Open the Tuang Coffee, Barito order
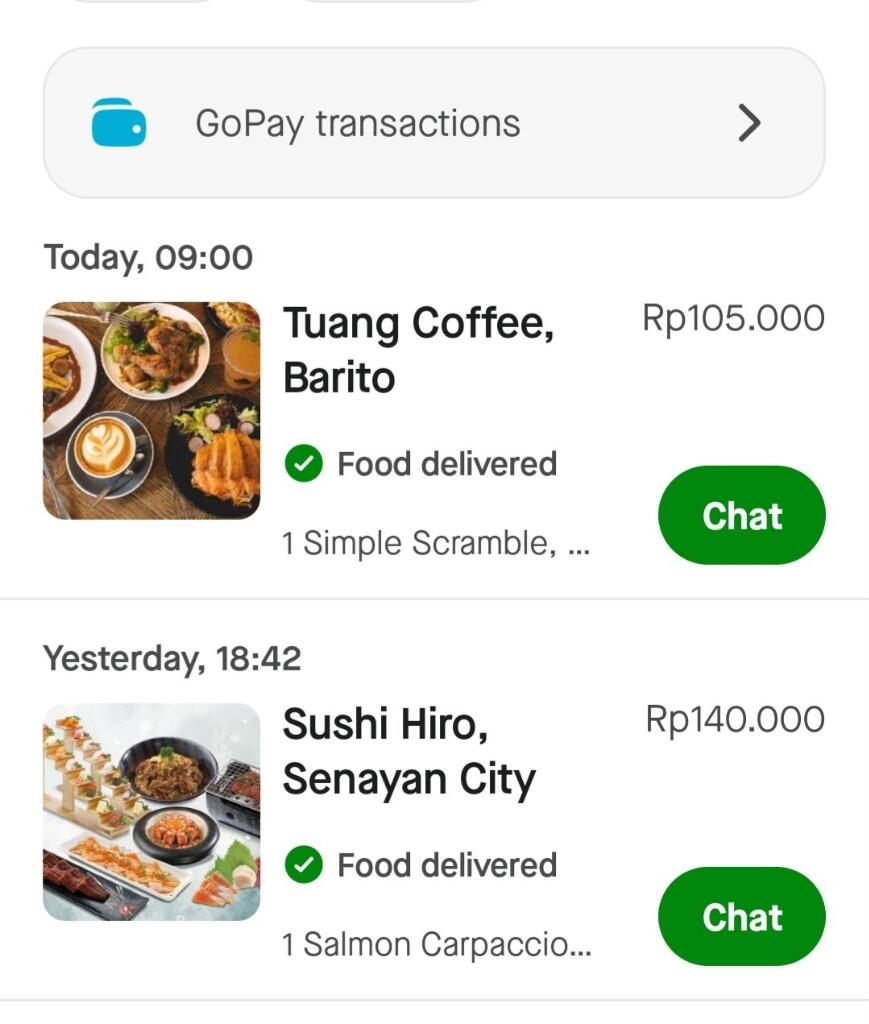This screenshot has height=1024, width=869. pyautogui.click(x=418, y=351)
